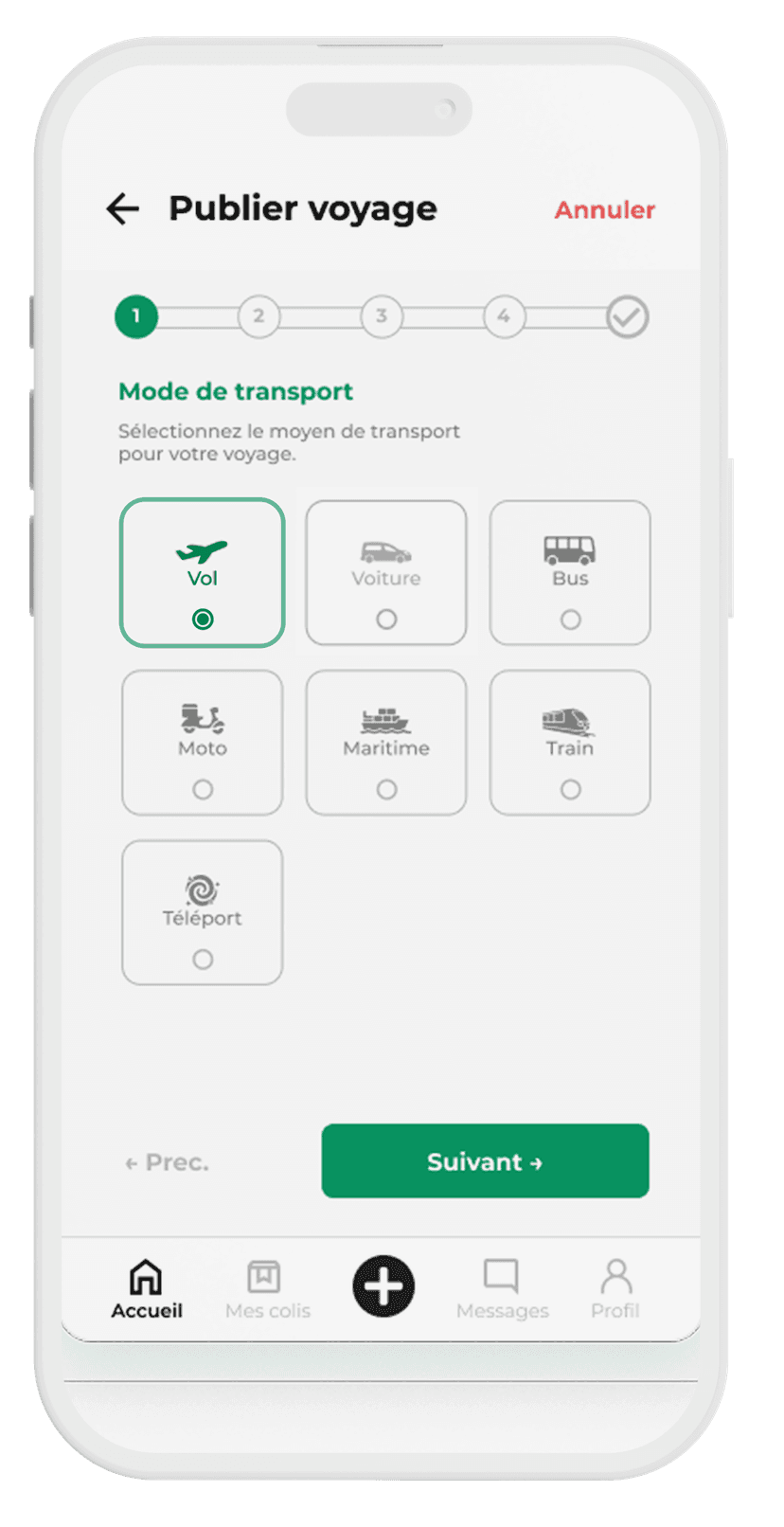Tap the plus button in bottom bar
Image resolution: width=784 pixels, height=1527 pixels.
click(x=383, y=1286)
